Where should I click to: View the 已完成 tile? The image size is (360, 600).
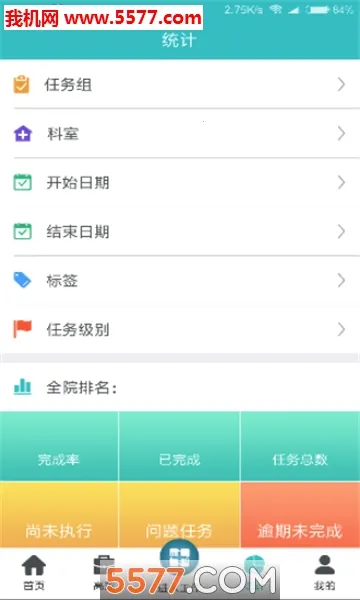[x=179, y=446]
